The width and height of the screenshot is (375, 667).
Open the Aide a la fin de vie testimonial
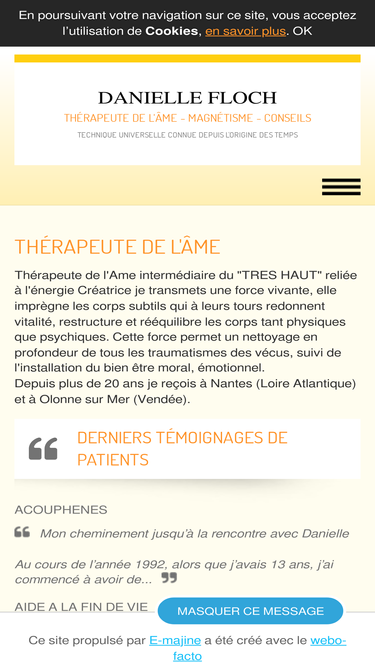(81, 607)
